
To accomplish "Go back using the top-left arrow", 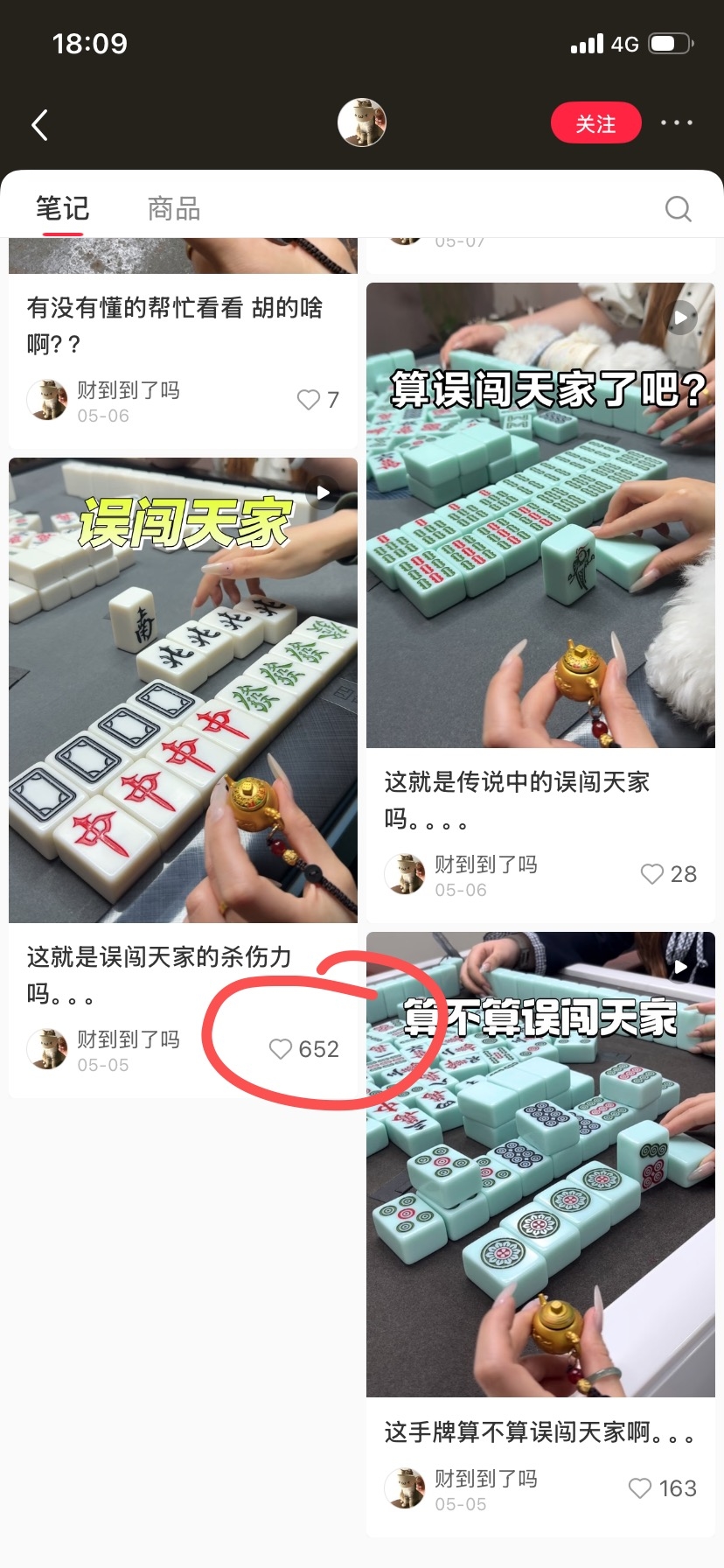I will coord(39,125).
